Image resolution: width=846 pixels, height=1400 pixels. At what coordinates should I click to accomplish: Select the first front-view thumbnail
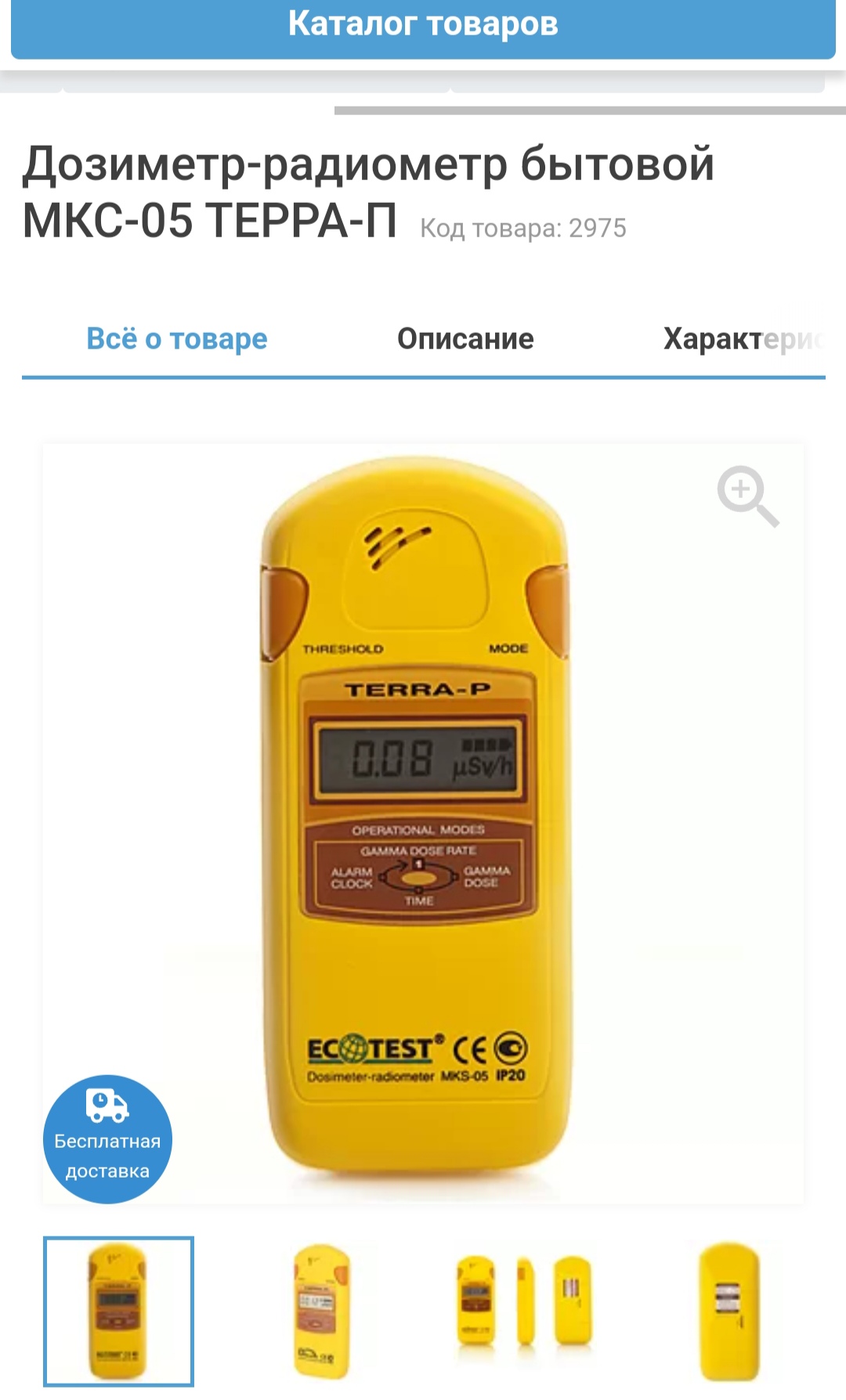118,1311
